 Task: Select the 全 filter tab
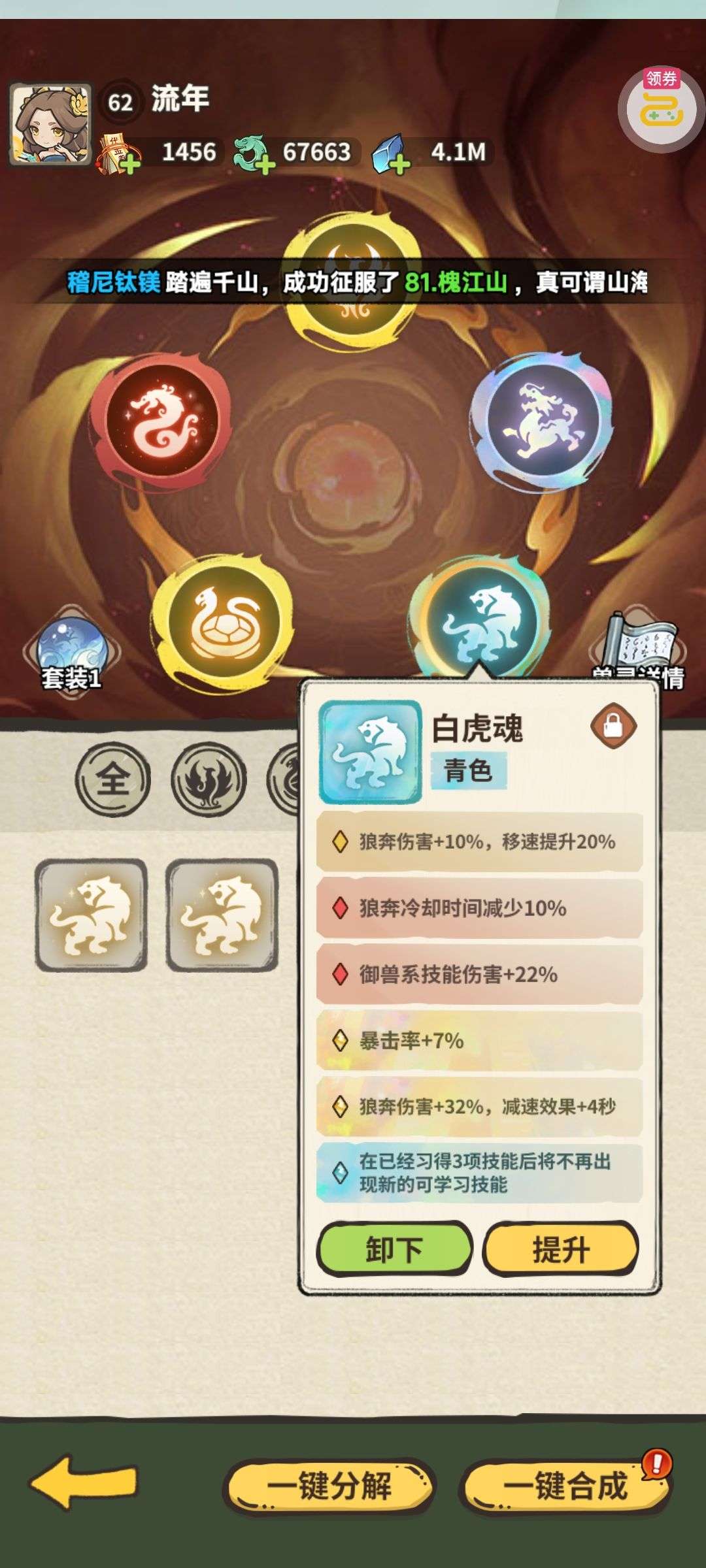(112, 779)
